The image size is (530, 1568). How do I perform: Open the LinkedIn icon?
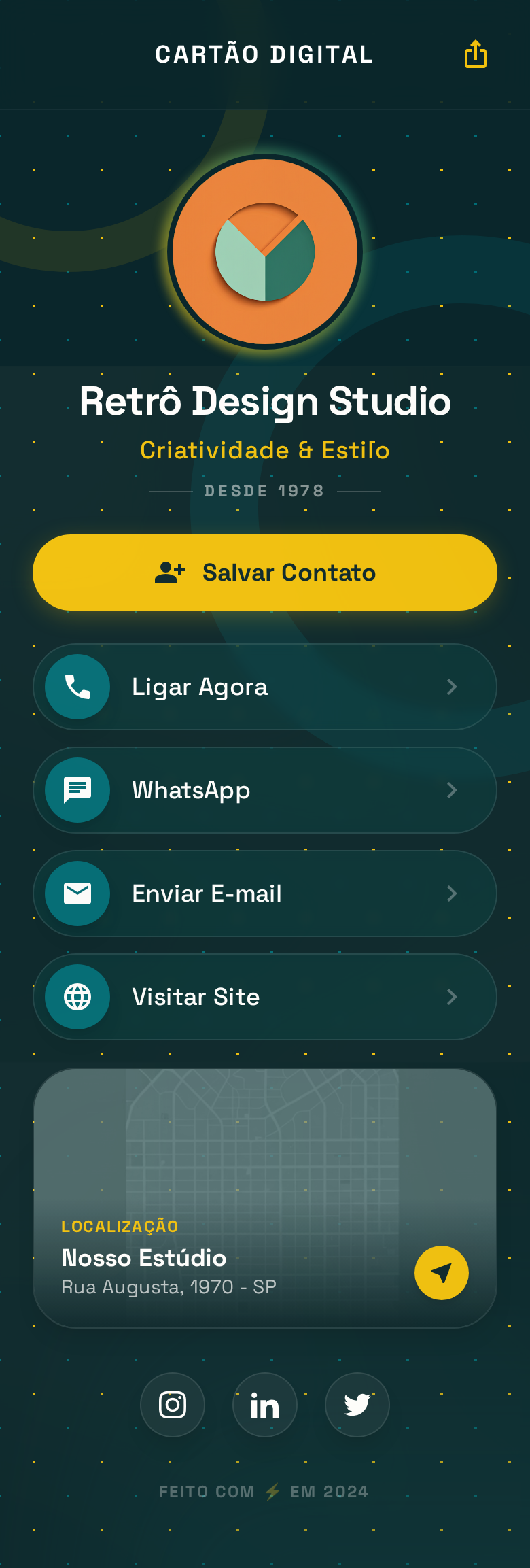point(265,1405)
